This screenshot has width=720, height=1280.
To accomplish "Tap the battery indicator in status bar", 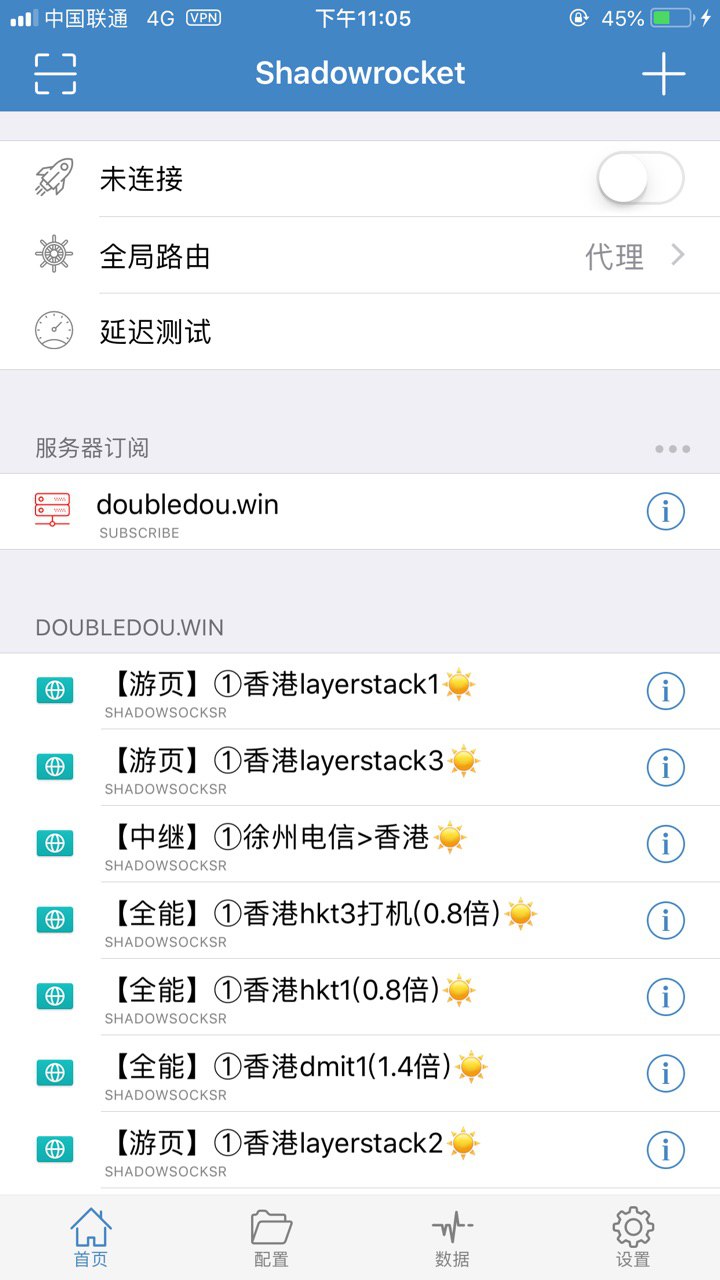I will tap(669, 17).
